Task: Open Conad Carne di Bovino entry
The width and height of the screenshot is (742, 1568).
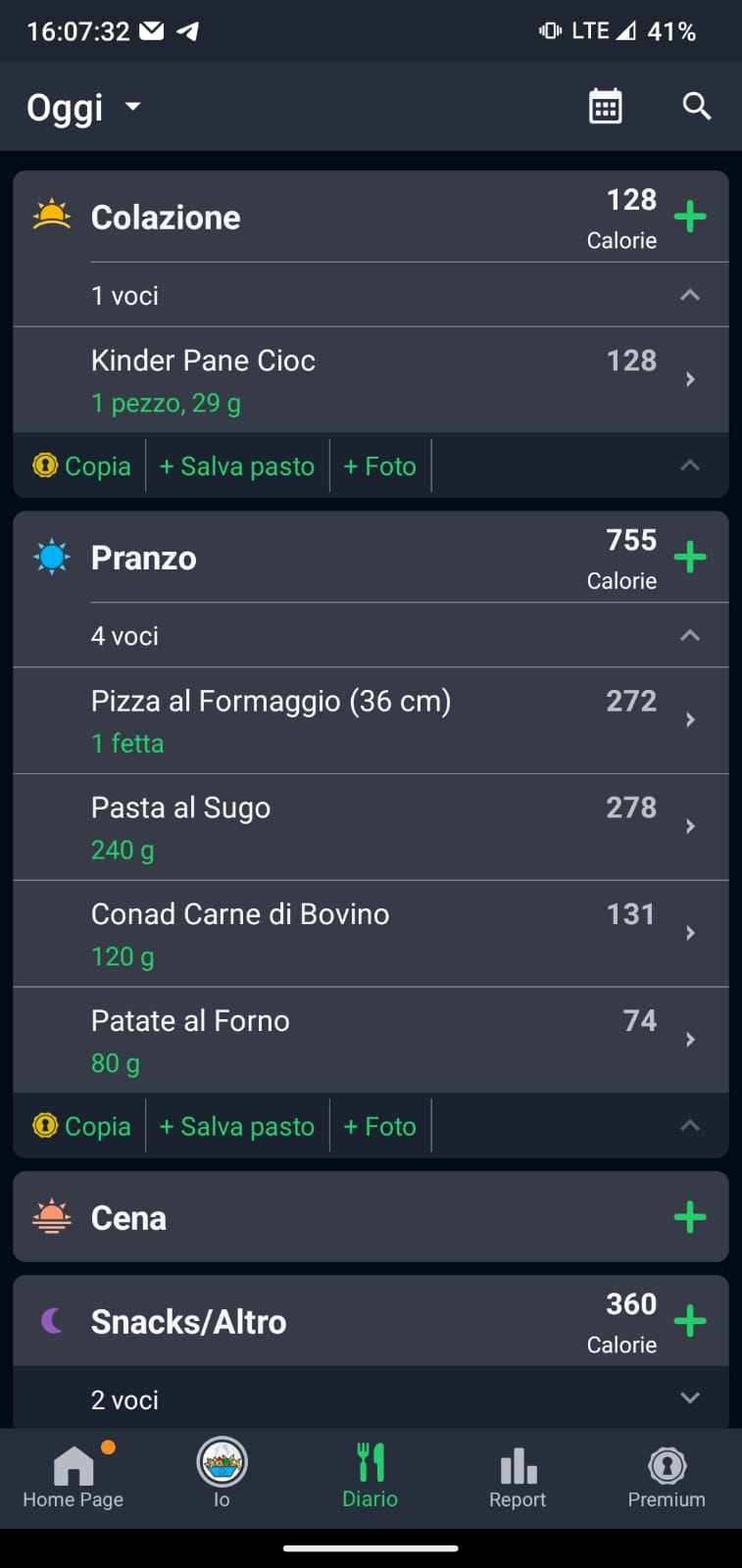Action: (371, 935)
